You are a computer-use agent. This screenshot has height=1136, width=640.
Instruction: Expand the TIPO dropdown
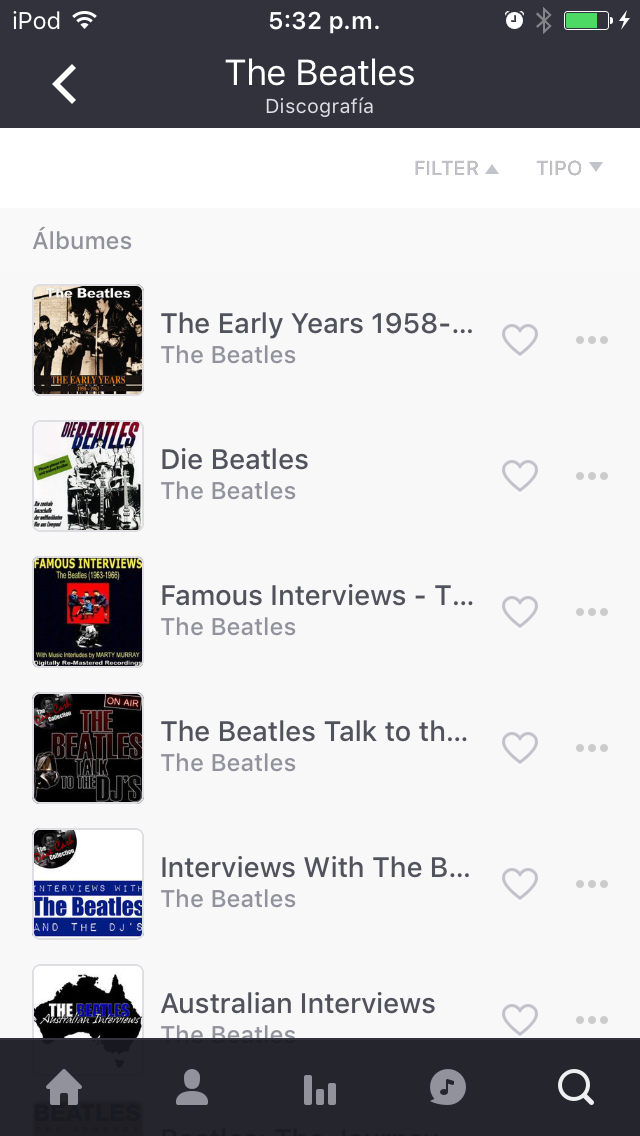(x=569, y=168)
